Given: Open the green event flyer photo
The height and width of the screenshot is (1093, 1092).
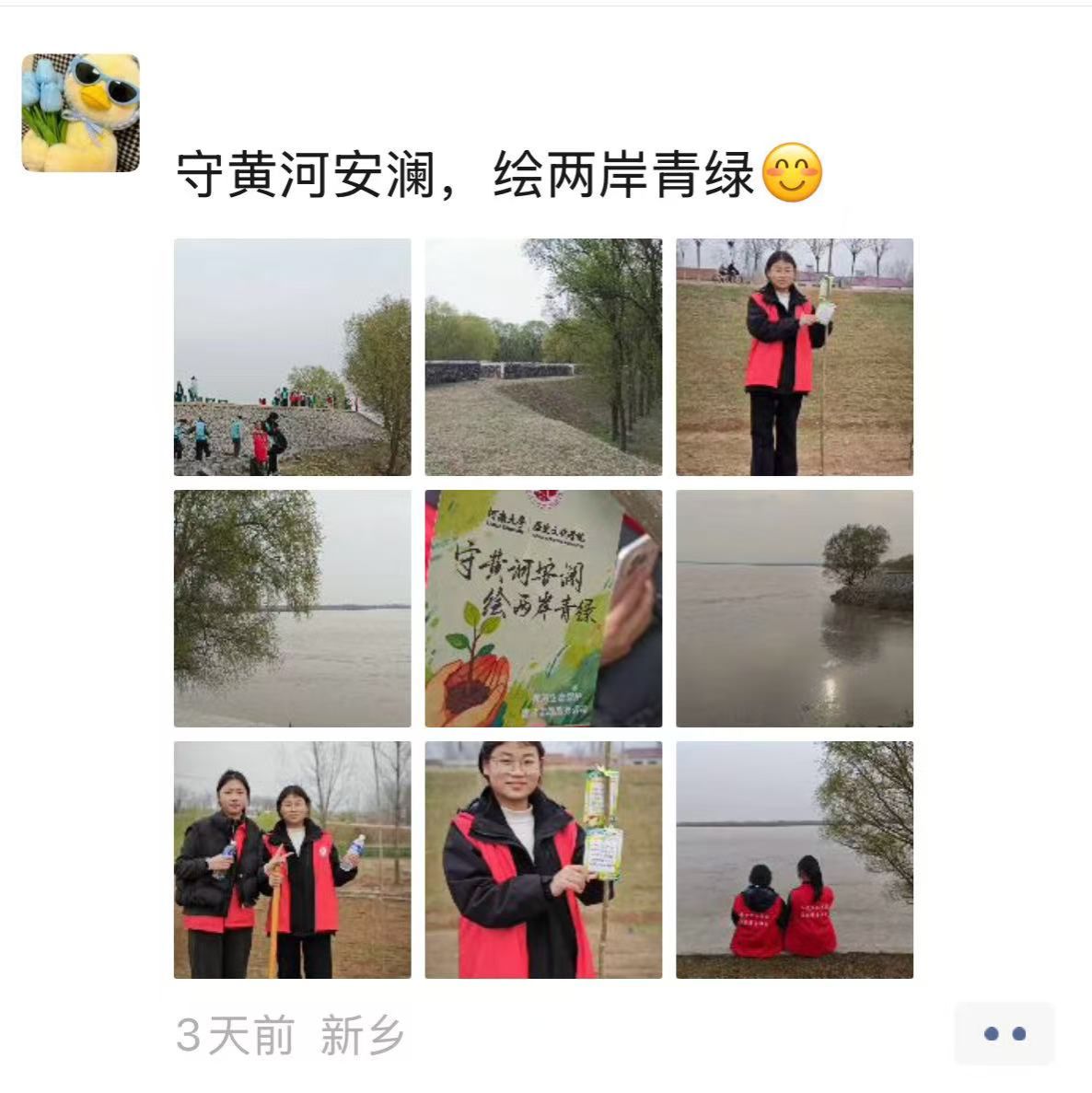Looking at the screenshot, I should [x=543, y=608].
